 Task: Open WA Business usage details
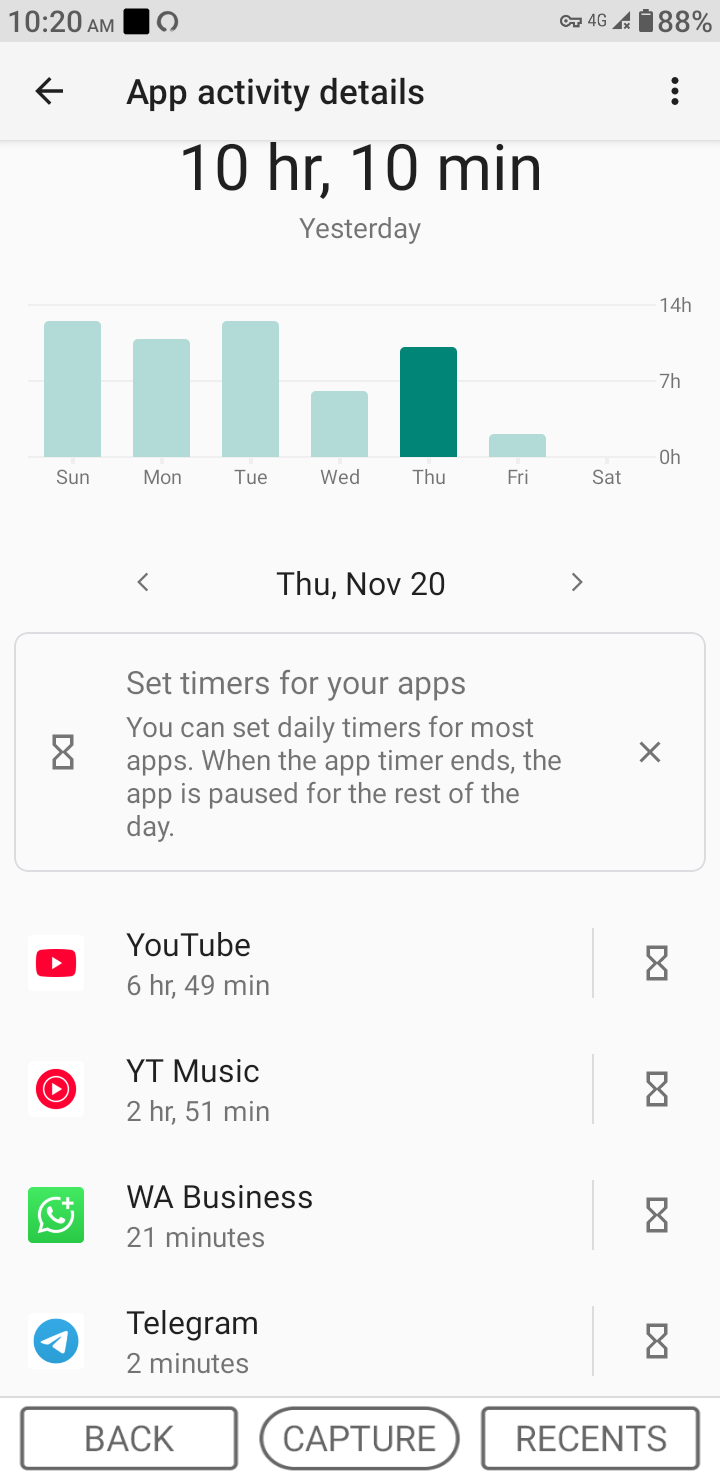pyautogui.click(x=300, y=1216)
